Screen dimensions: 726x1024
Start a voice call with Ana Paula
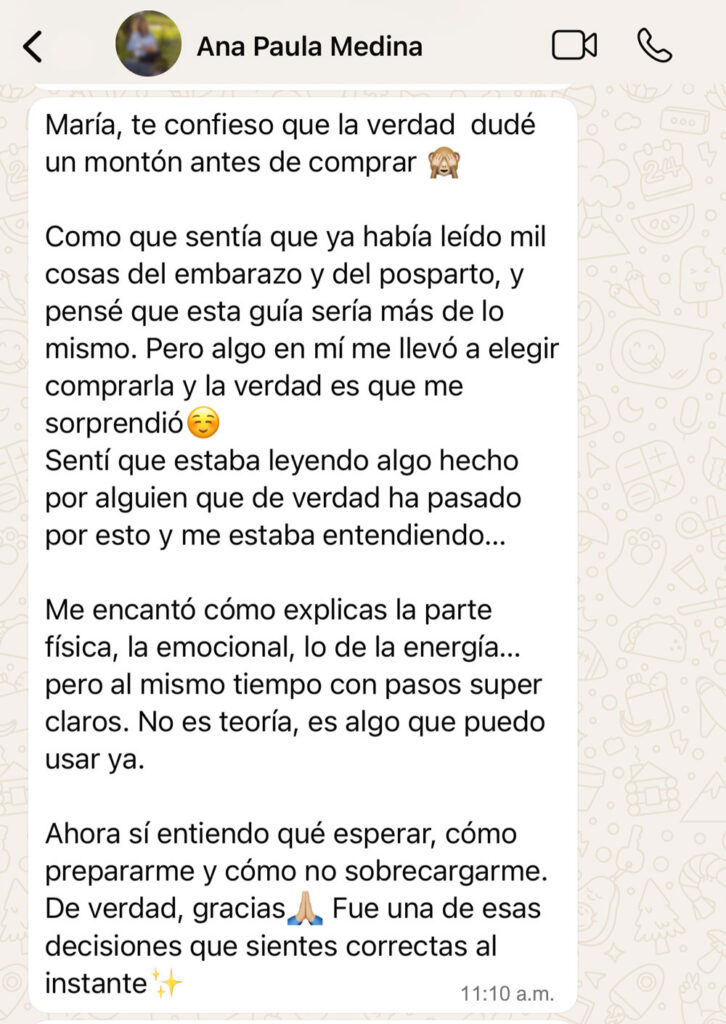pos(654,45)
